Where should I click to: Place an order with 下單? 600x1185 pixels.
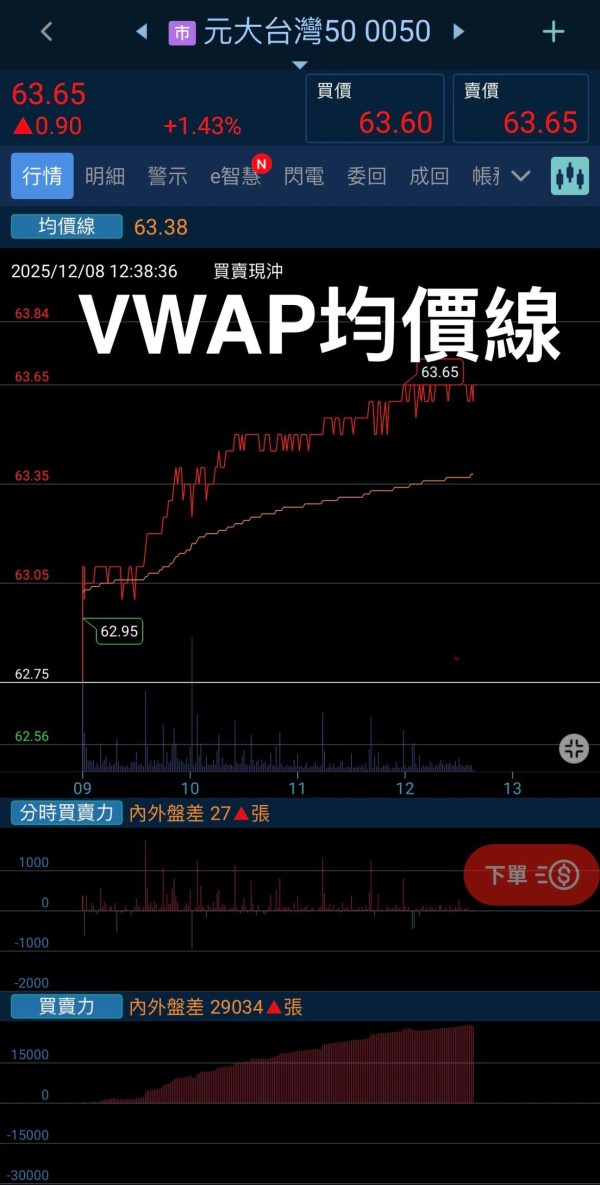point(532,875)
